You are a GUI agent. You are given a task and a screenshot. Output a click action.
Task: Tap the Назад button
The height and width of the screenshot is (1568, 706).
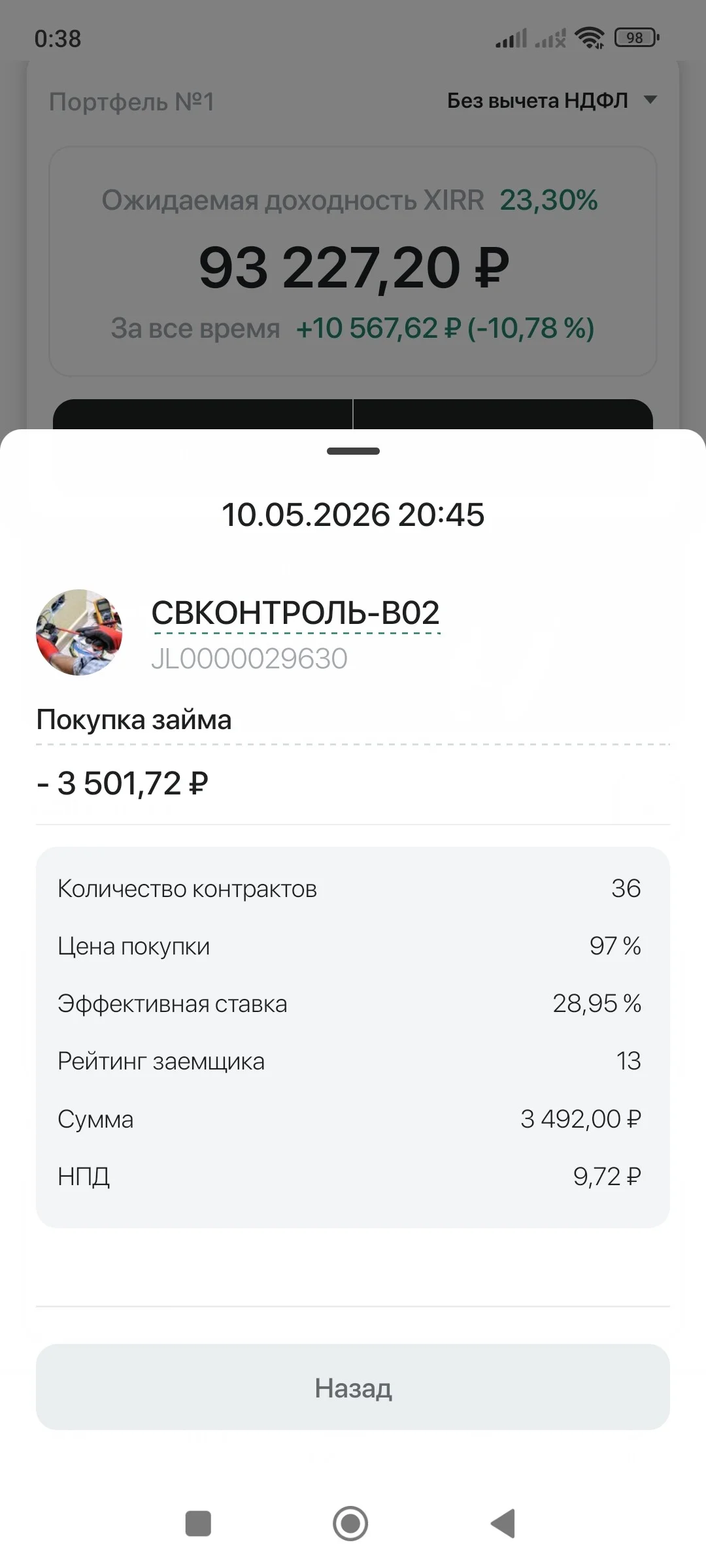pyautogui.click(x=353, y=1387)
